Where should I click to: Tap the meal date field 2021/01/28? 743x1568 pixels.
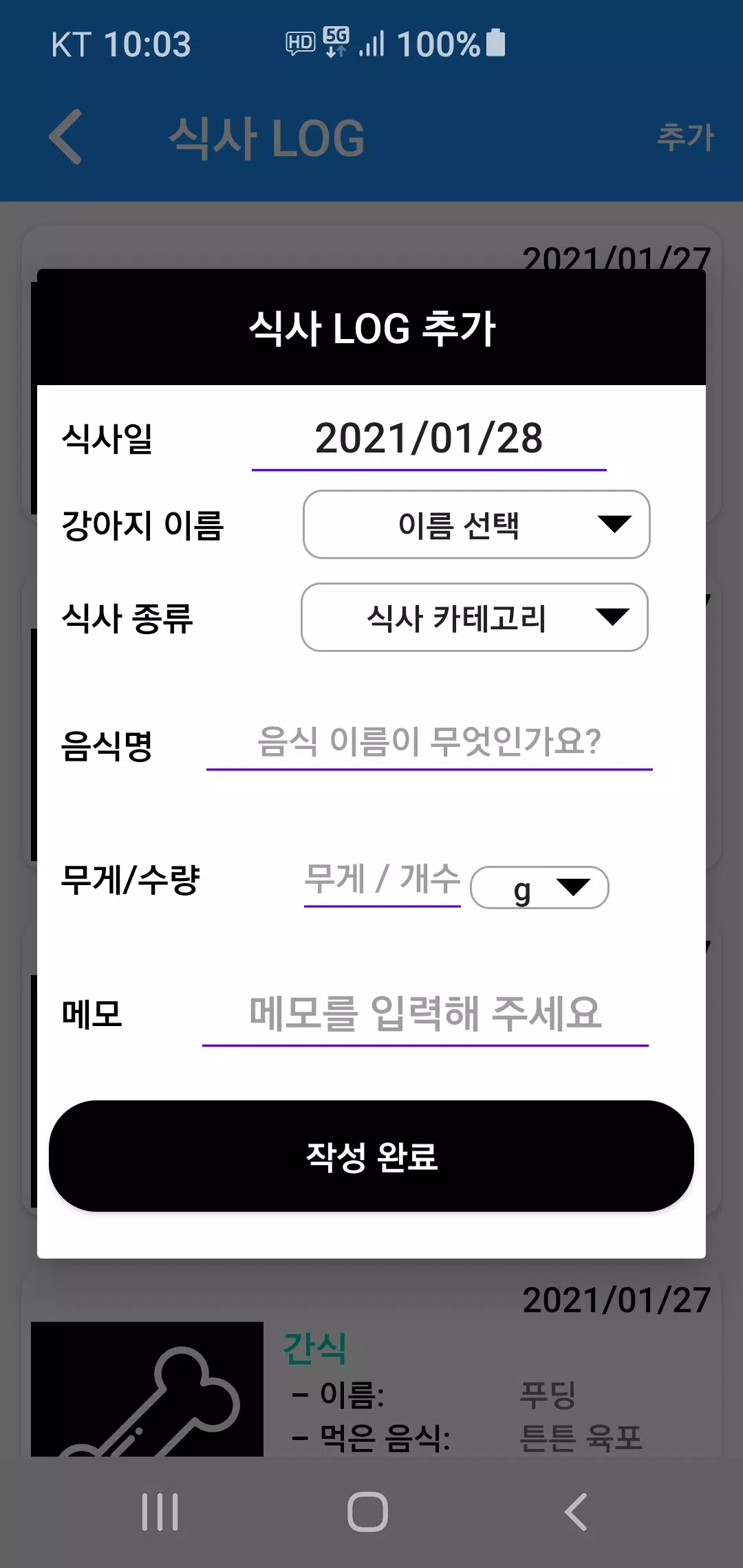coord(429,440)
